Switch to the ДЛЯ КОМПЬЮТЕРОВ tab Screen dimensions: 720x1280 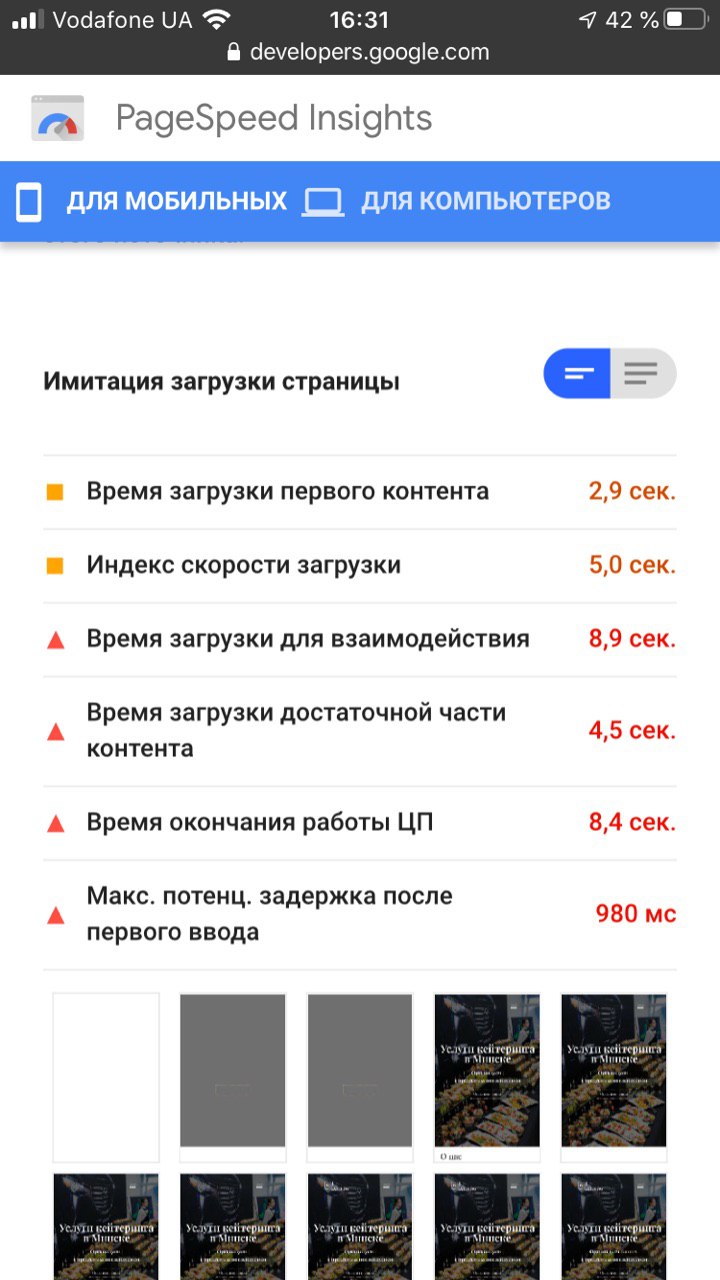pos(456,201)
